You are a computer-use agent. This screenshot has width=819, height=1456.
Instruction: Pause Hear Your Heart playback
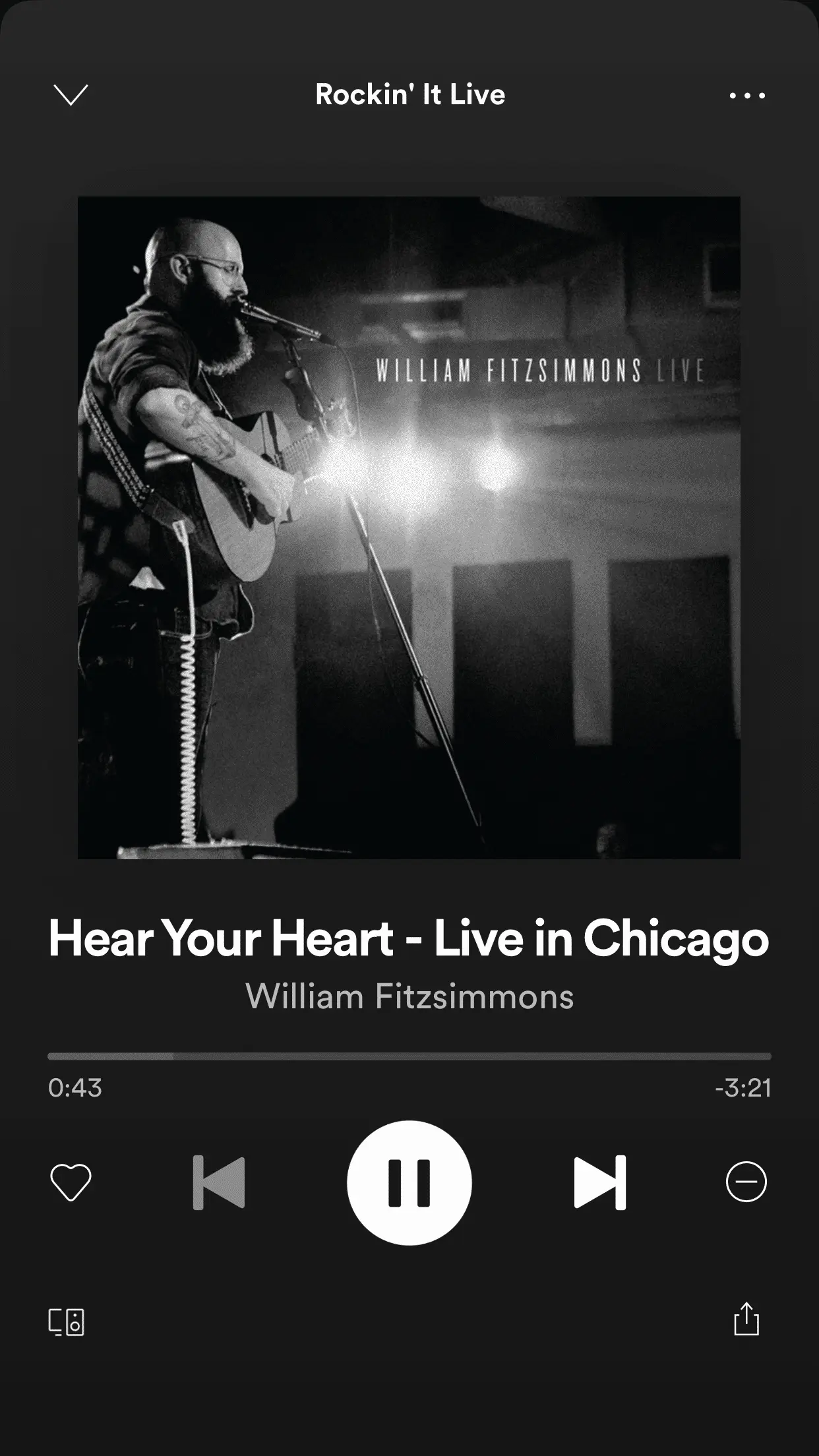[x=409, y=1182]
